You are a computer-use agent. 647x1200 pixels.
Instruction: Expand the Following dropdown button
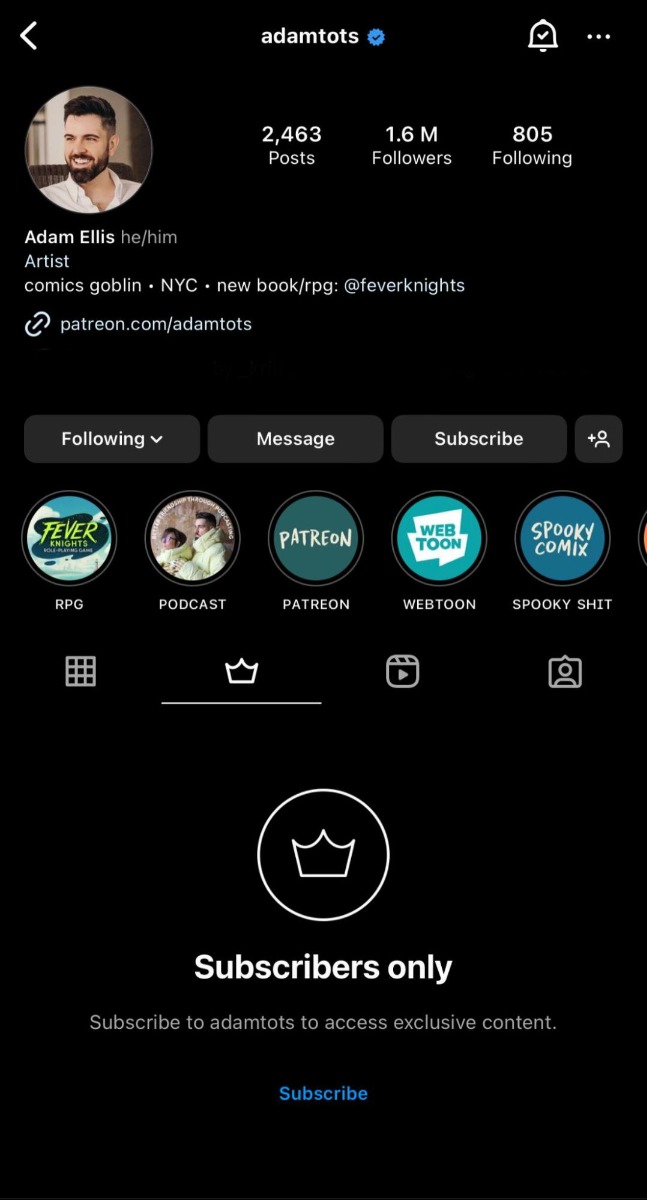pyautogui.click(x=112, y=439)
